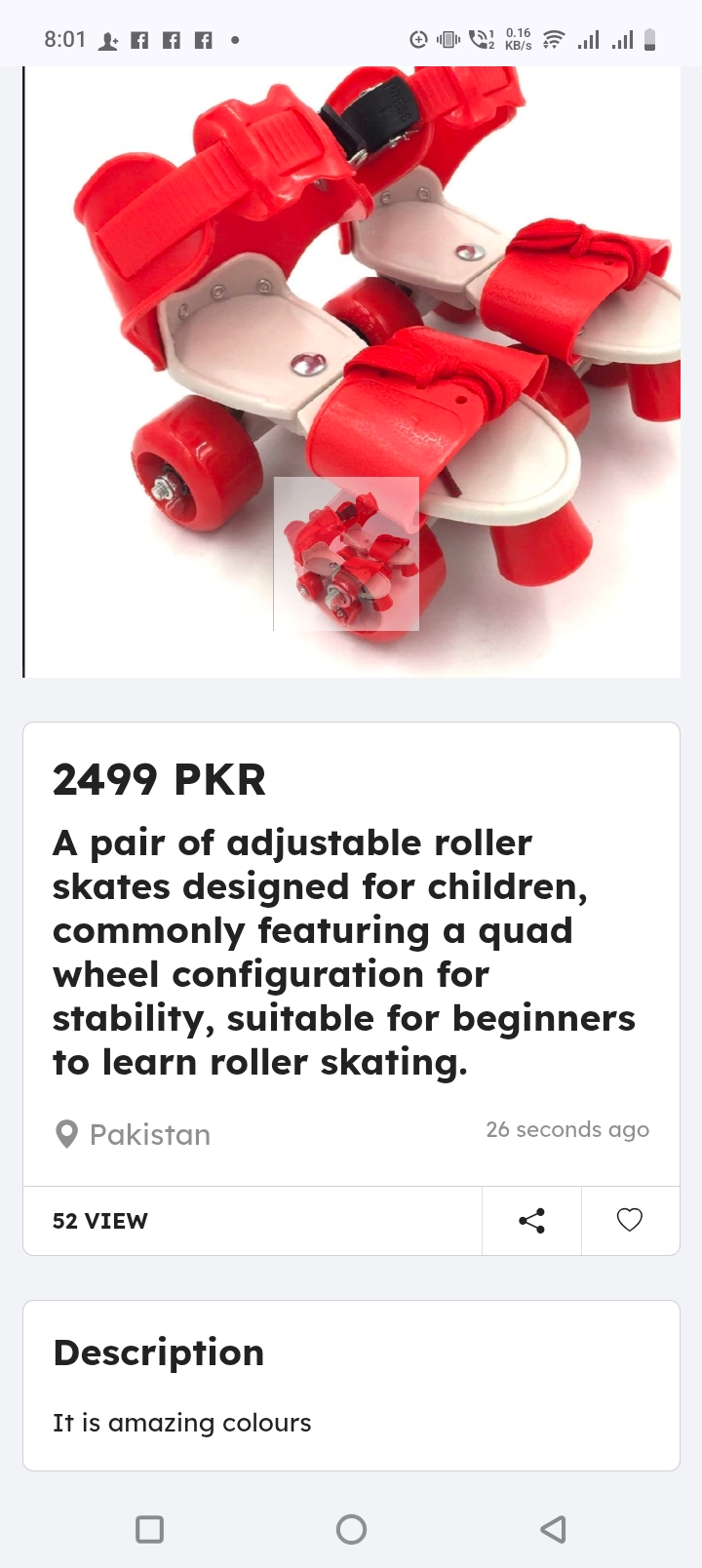Share this roller skates listing
The width and height of the screenshot is (702, 1568).
point(531,1221)
